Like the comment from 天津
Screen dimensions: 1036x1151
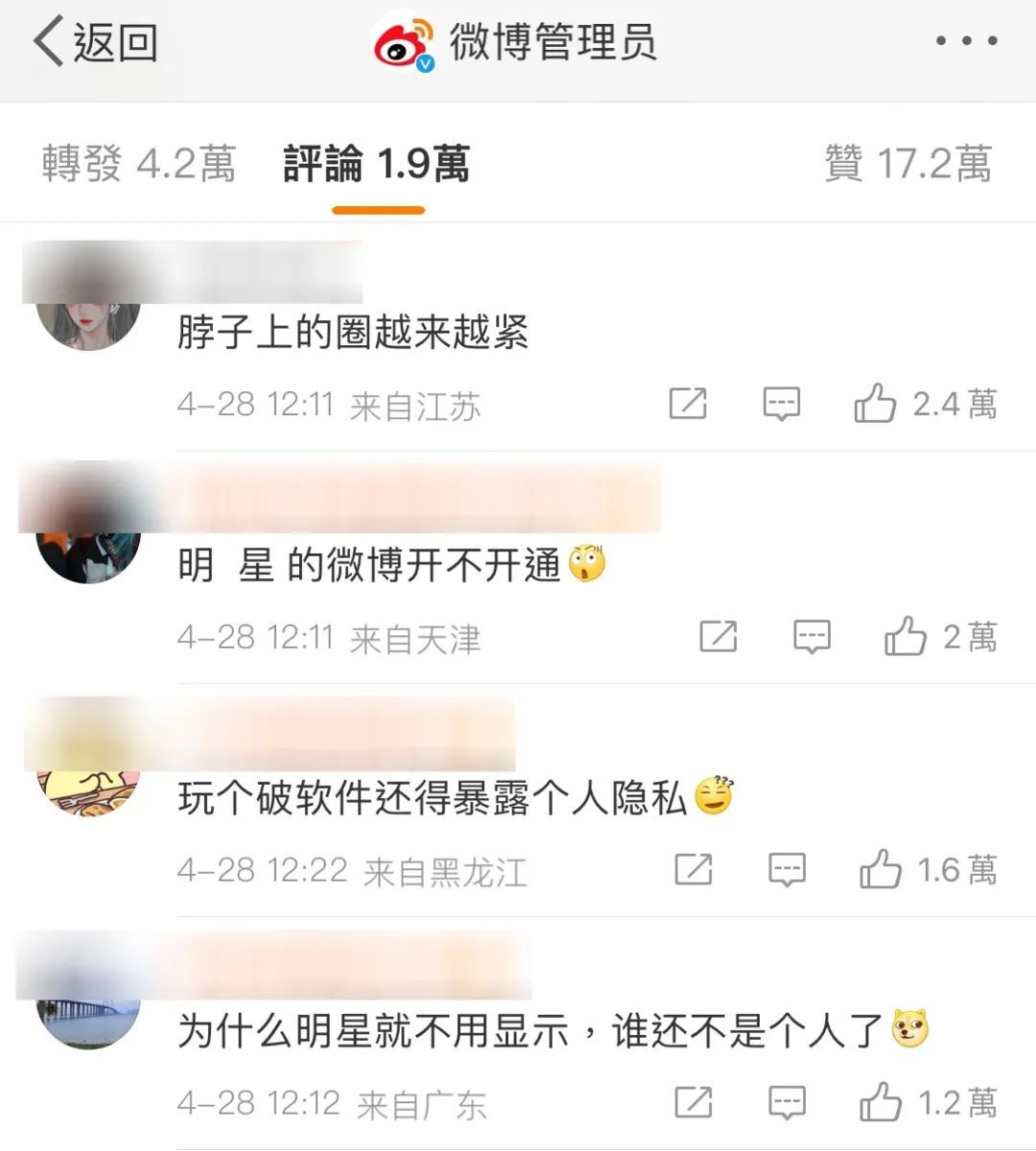click(x=906, y=636)
